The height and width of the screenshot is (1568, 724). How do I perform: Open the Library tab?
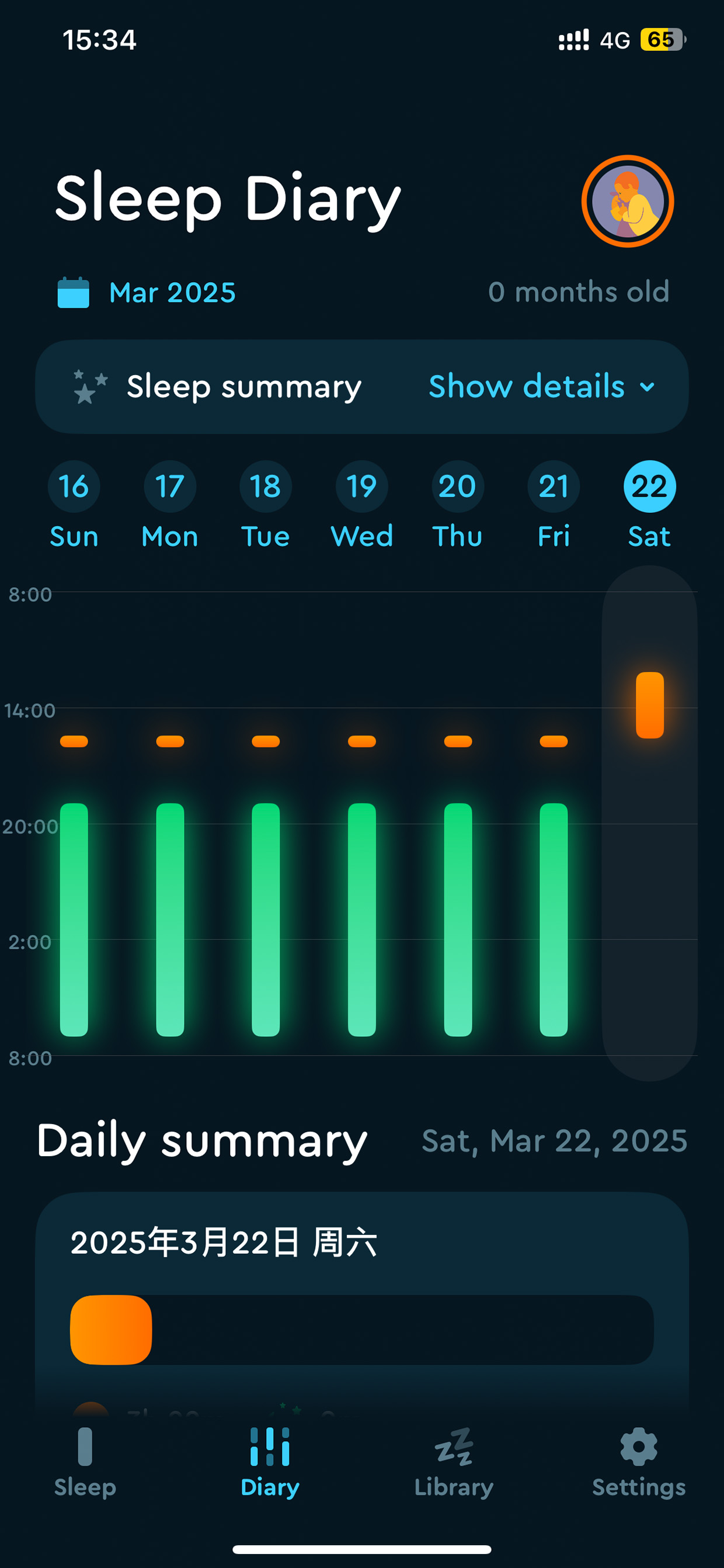pyautogui.click(x=454, y=1462)
